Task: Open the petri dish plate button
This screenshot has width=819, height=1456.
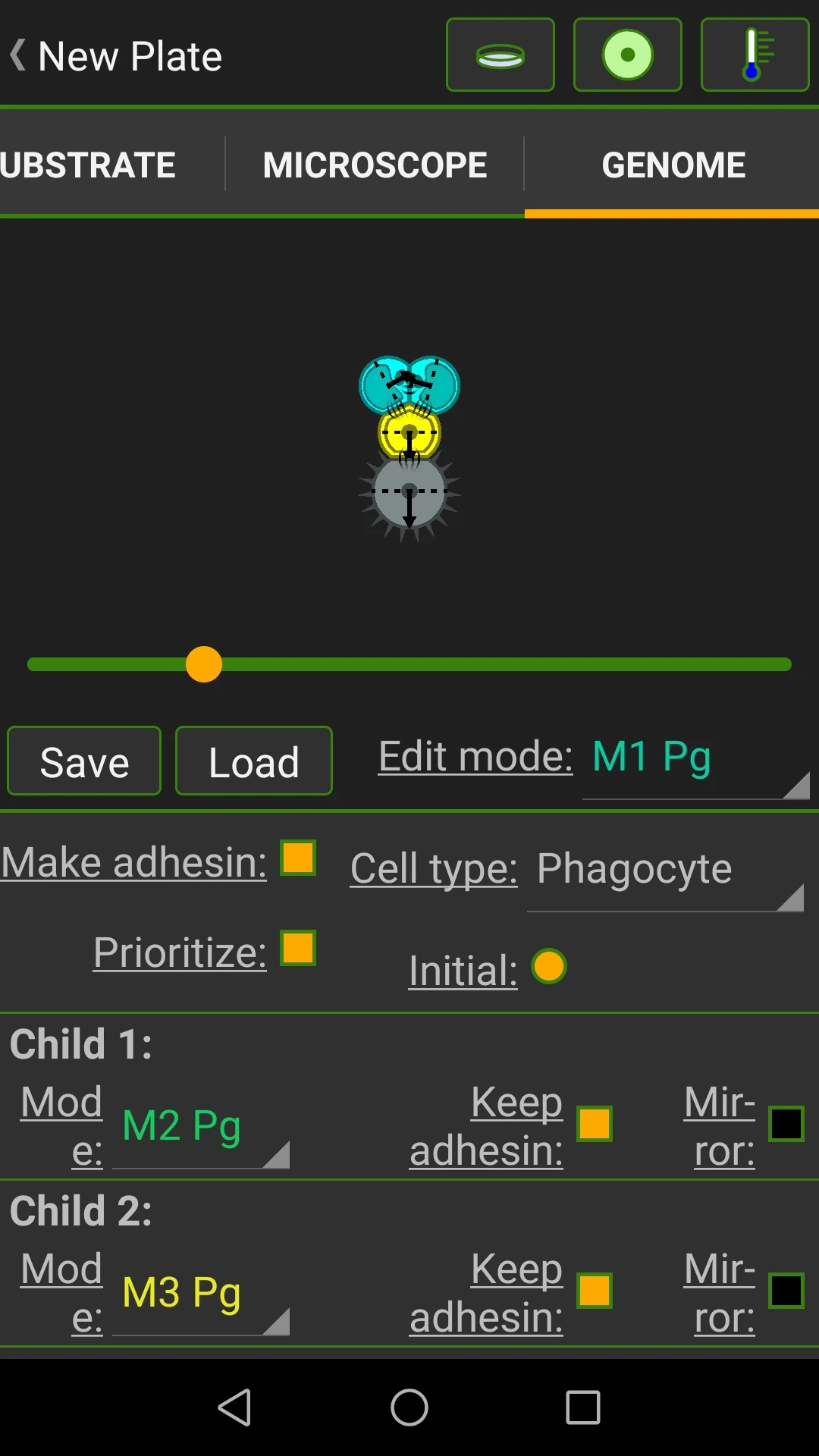Action: coord(500,55)
